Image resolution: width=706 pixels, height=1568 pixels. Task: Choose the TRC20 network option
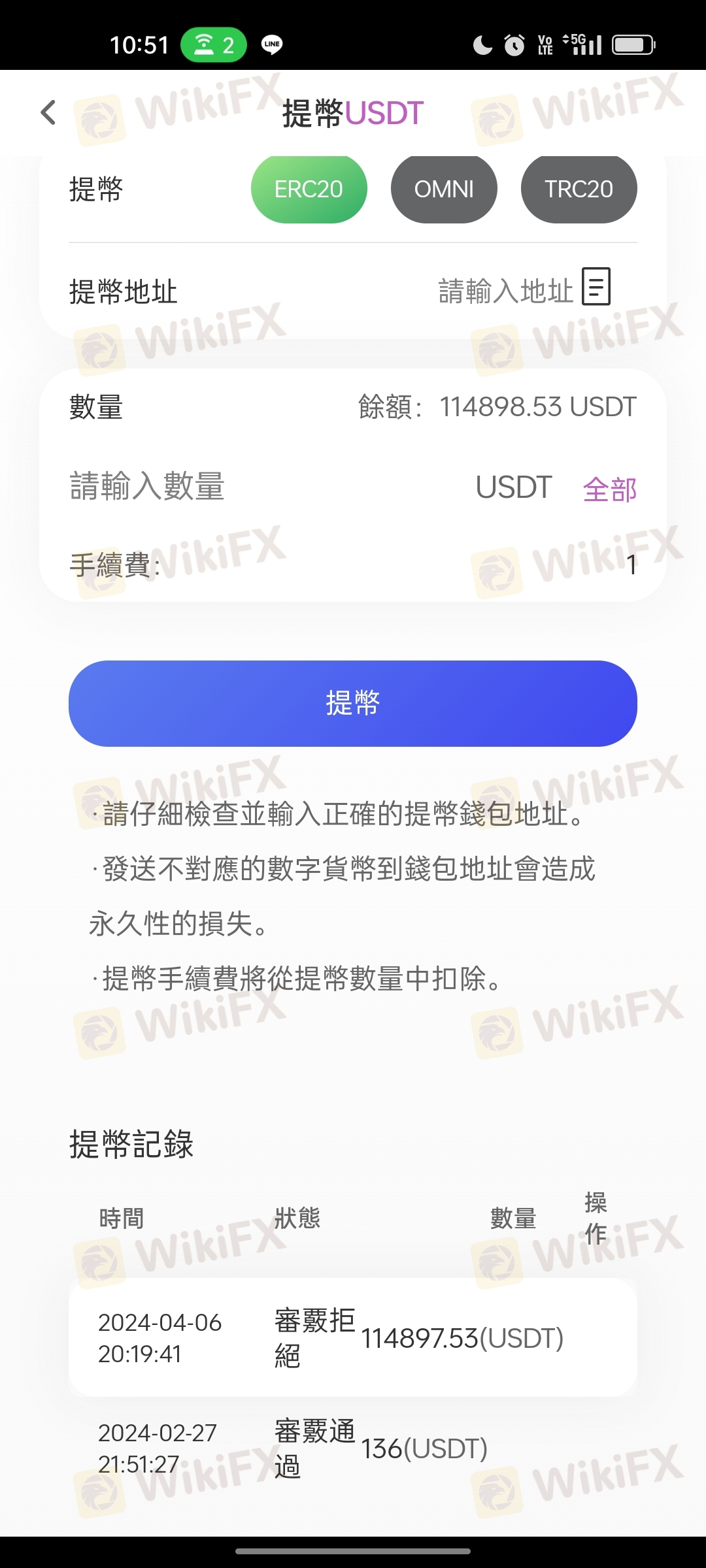(x=579, y=189)
